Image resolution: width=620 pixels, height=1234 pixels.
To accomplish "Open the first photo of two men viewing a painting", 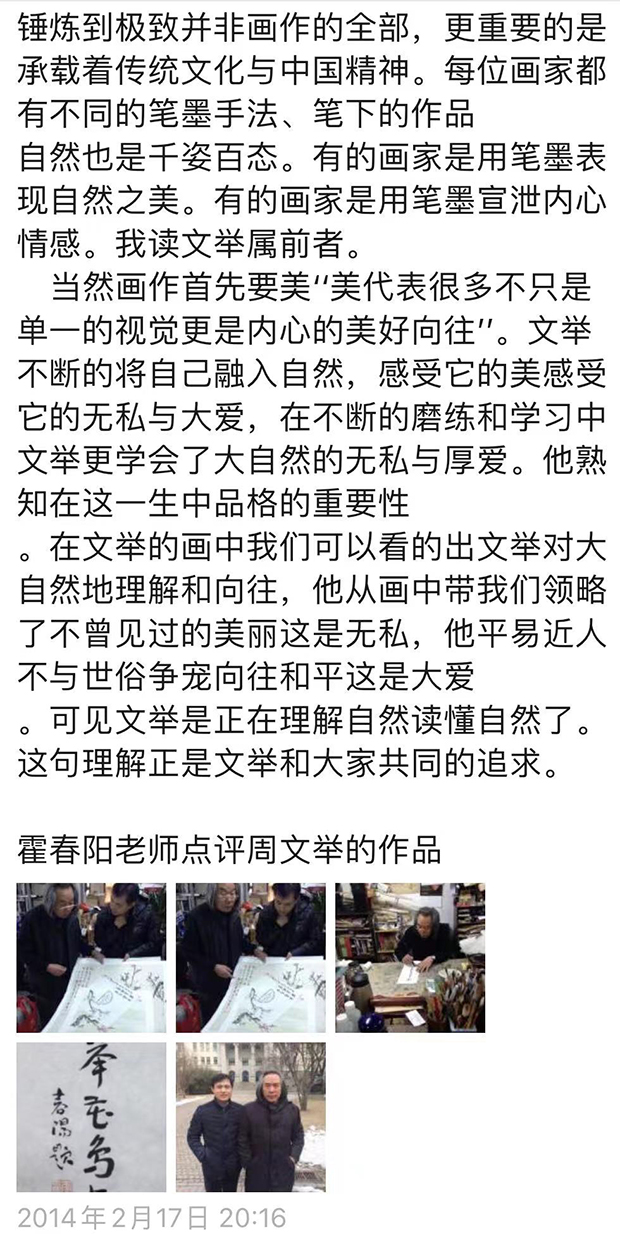I will pyautogui.click(x=91, y=957).
